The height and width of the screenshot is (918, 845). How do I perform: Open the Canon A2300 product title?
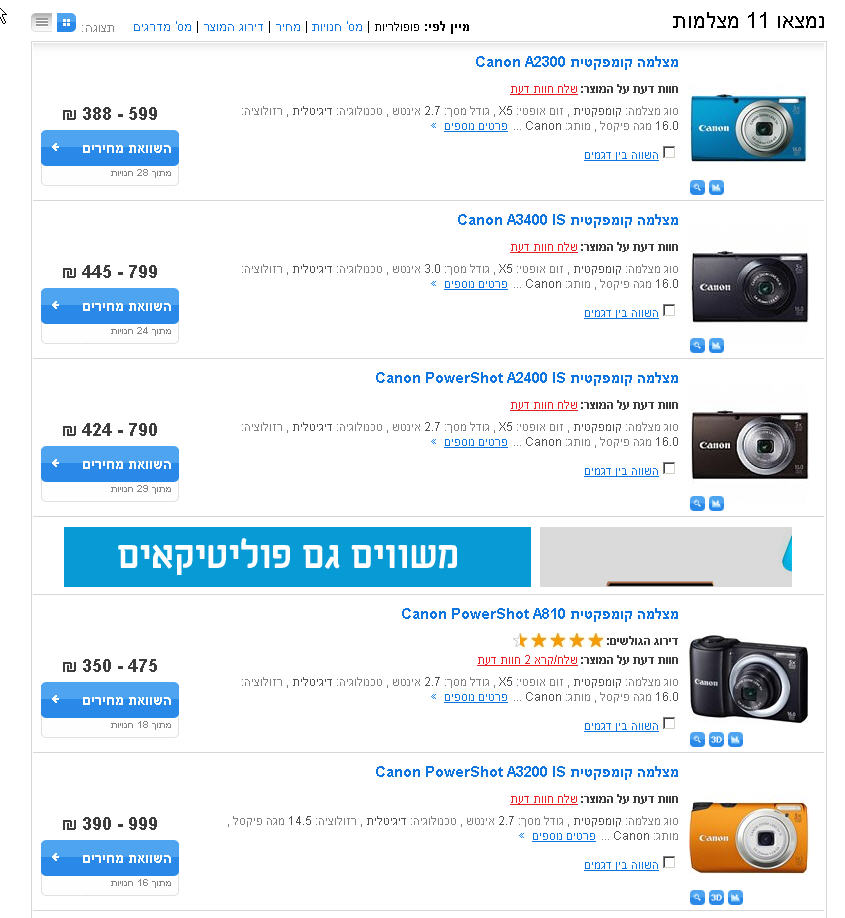coord(577,62)
